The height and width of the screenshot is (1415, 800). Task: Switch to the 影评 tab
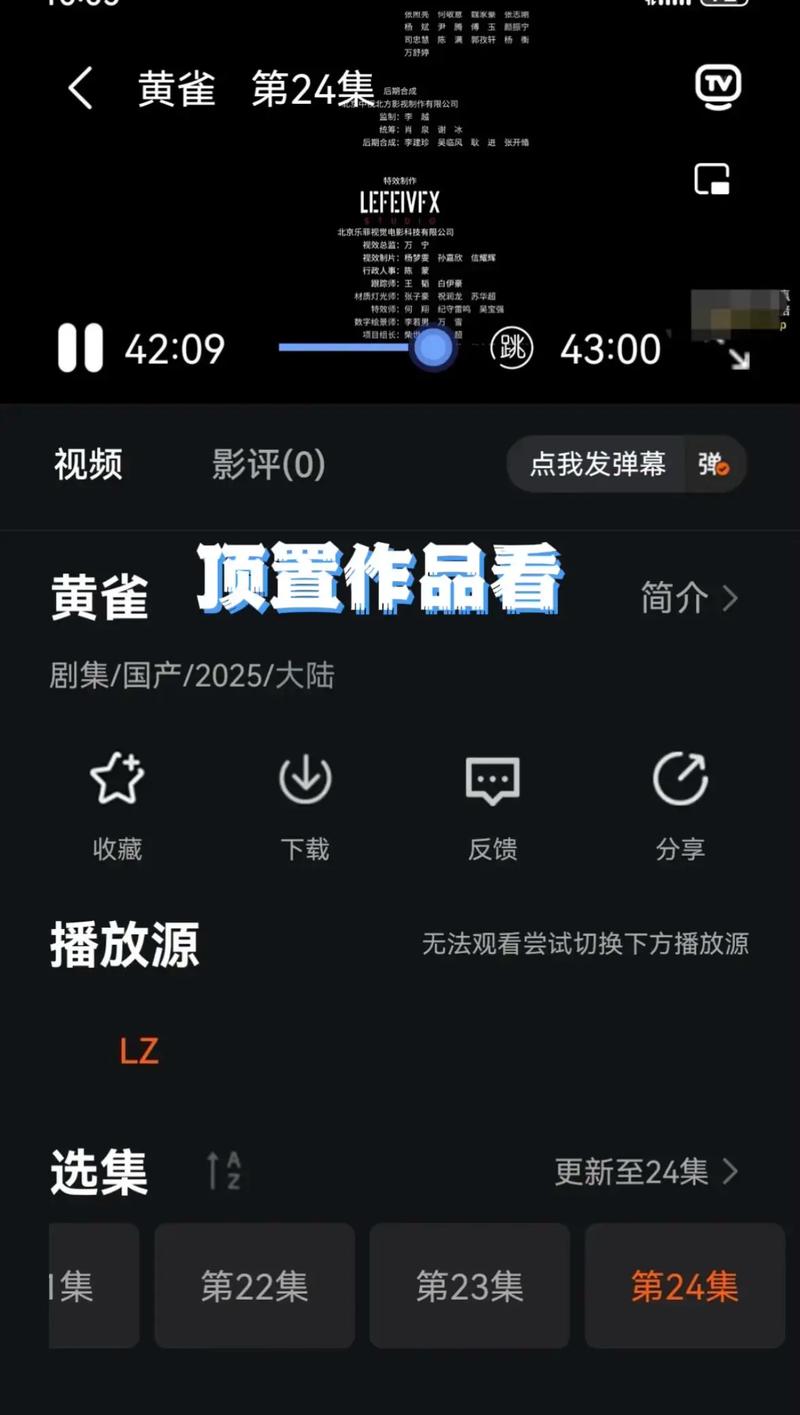(268, 464)
